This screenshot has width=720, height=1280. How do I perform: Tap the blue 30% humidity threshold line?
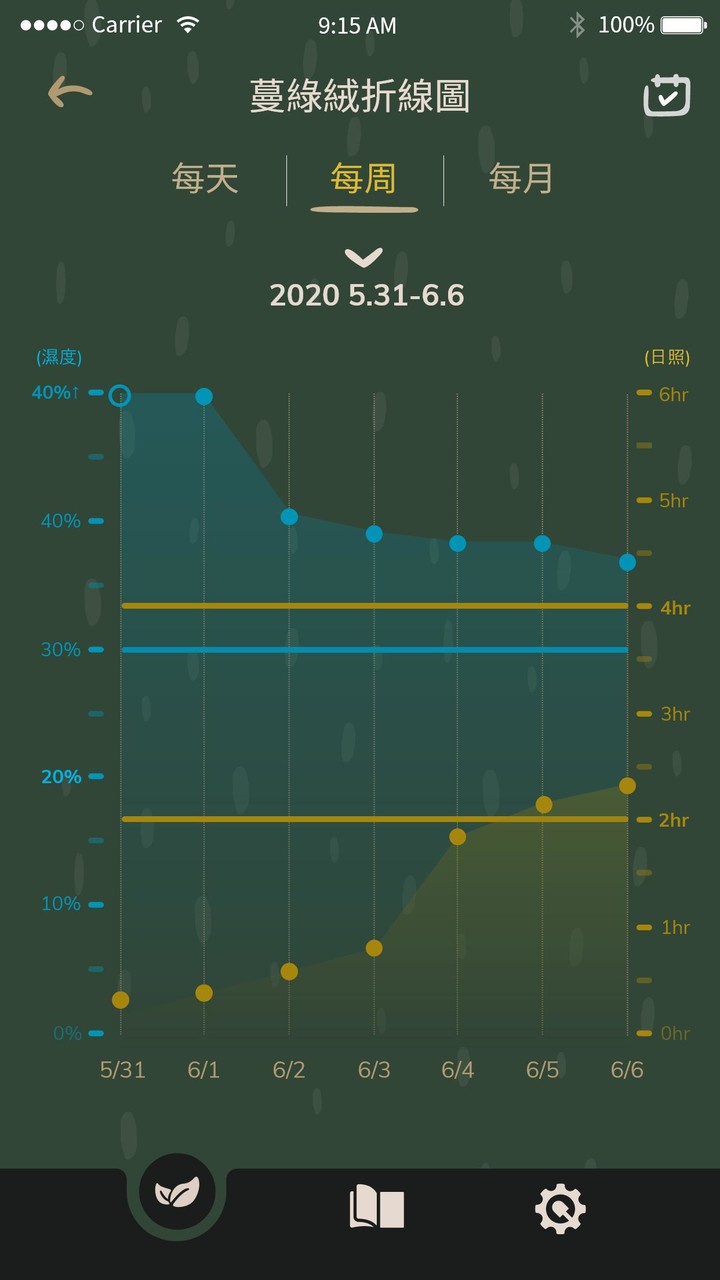(373, 650)
